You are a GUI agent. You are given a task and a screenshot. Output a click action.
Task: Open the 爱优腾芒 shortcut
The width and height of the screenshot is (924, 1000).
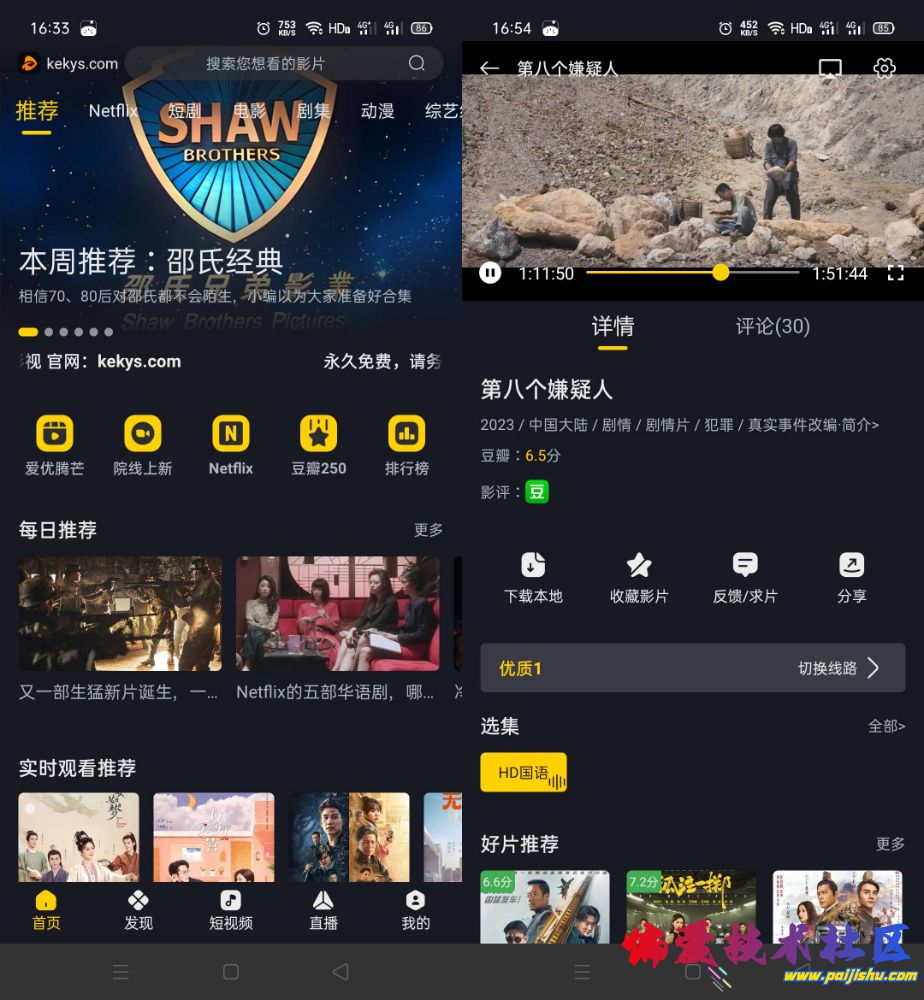55,445
